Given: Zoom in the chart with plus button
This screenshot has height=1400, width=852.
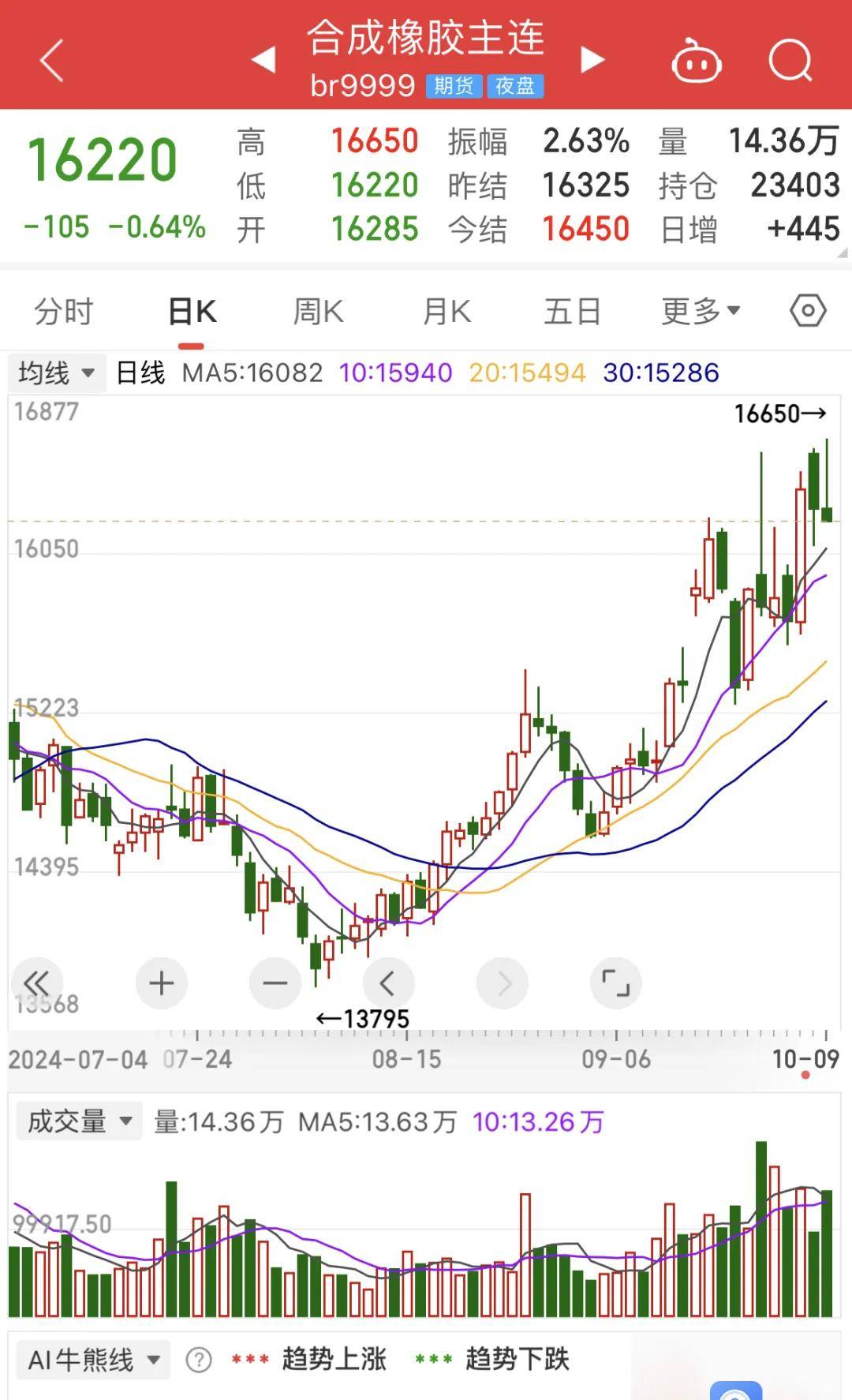Looking at the screenshot, I should point(162,983).
